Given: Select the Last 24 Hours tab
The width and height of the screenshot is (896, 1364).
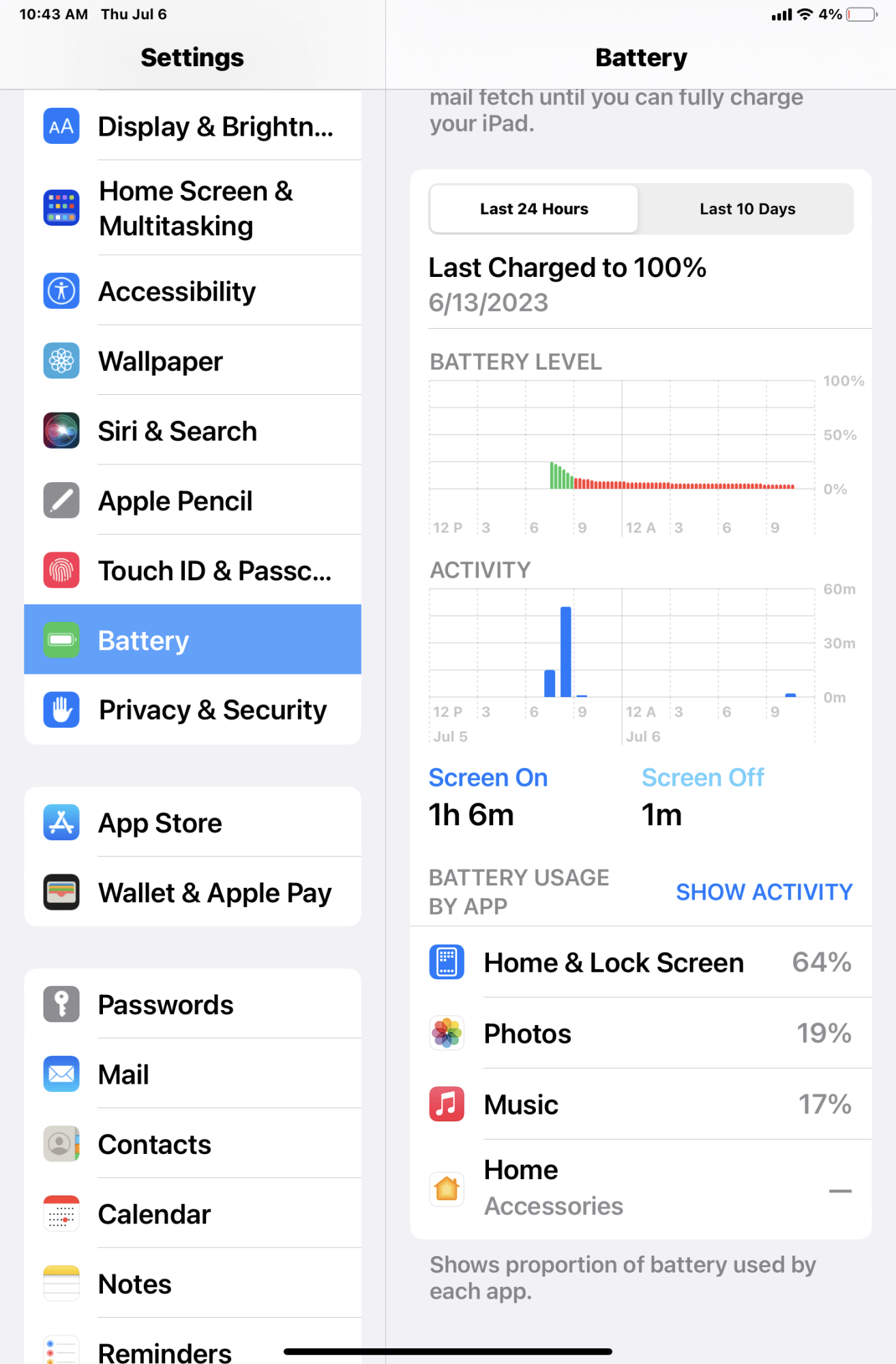Looking at the screenshot, I should click(x=533, y=209).
